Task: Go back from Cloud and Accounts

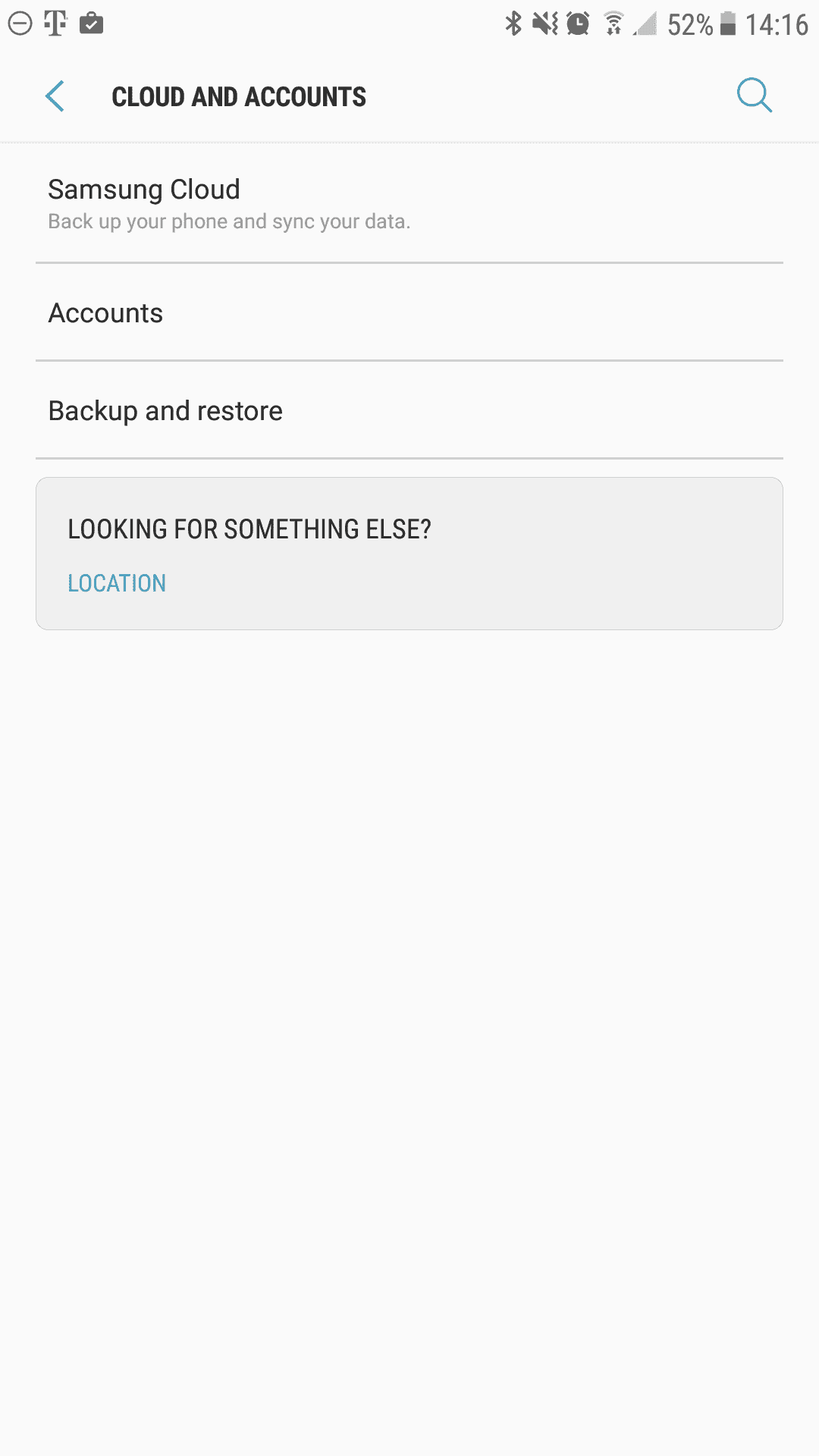Action: [x=55, y=96]
